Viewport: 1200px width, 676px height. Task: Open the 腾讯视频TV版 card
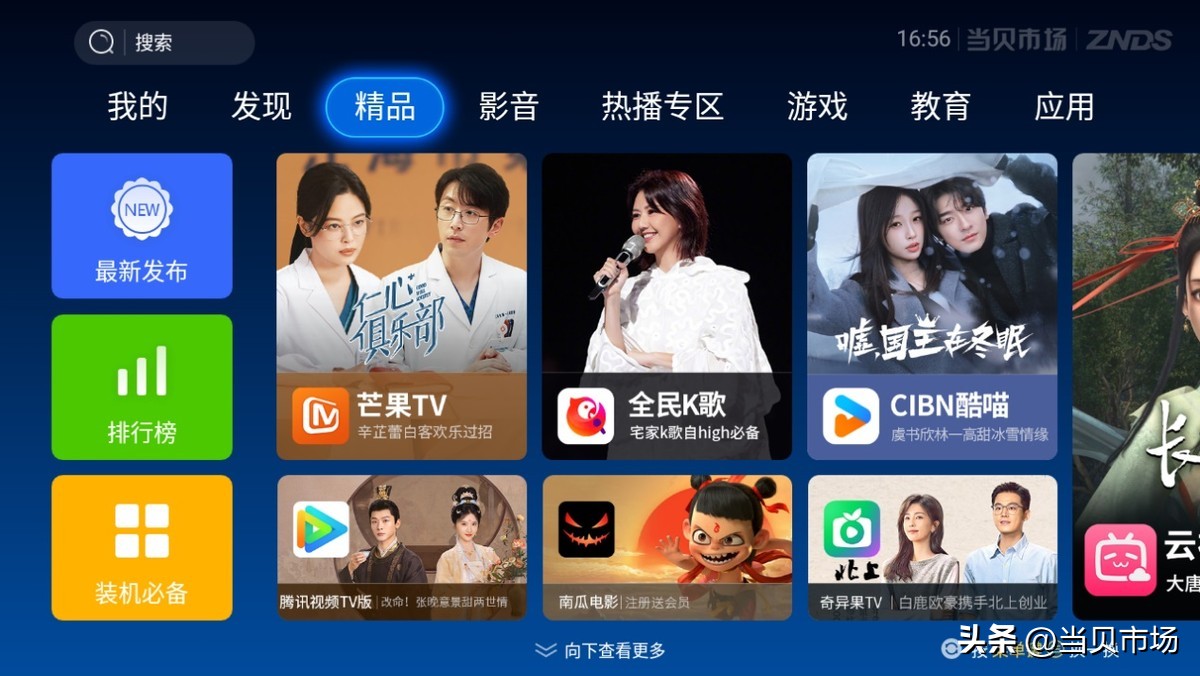tap(402, 547)
